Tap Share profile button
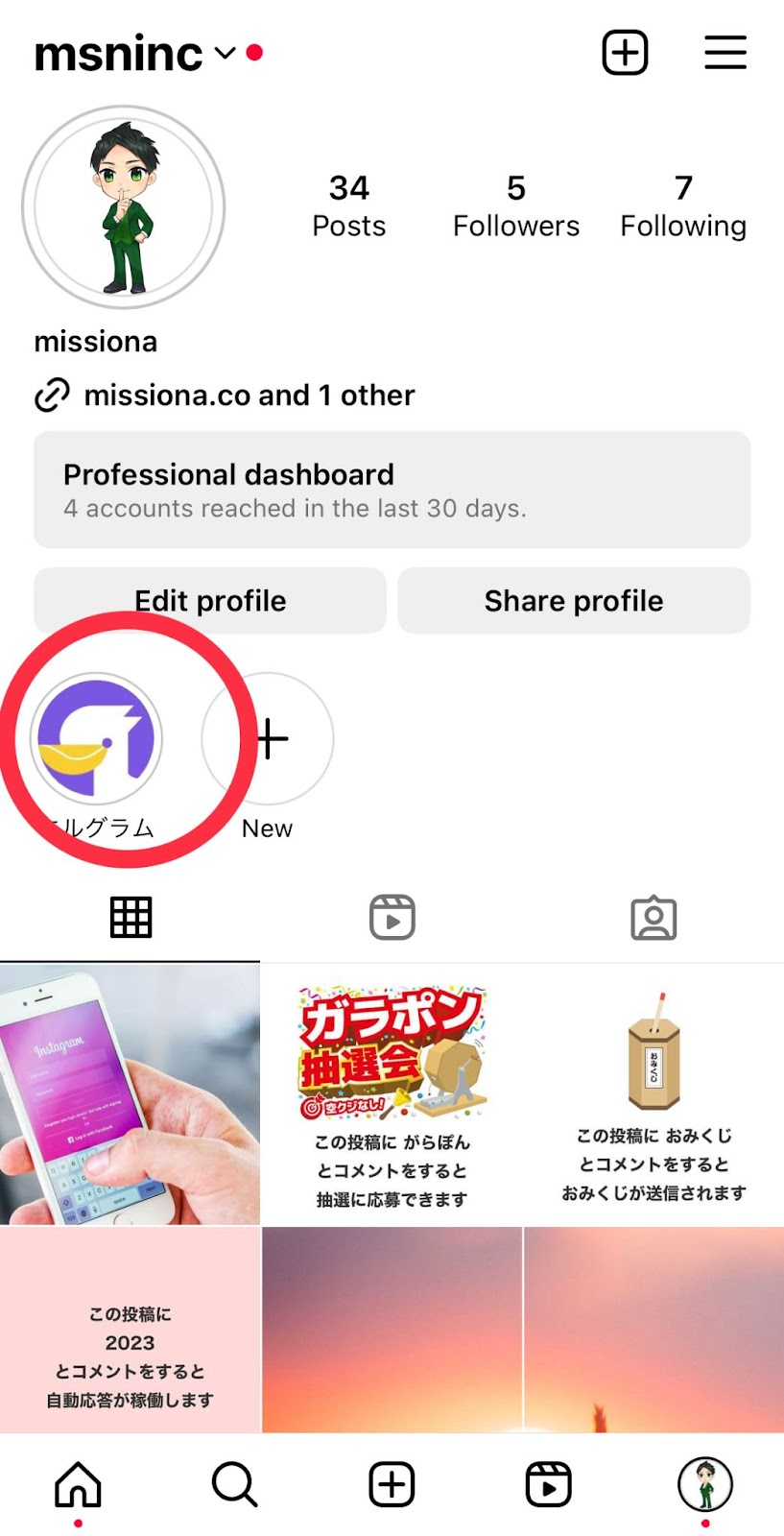 pos(573,601)
